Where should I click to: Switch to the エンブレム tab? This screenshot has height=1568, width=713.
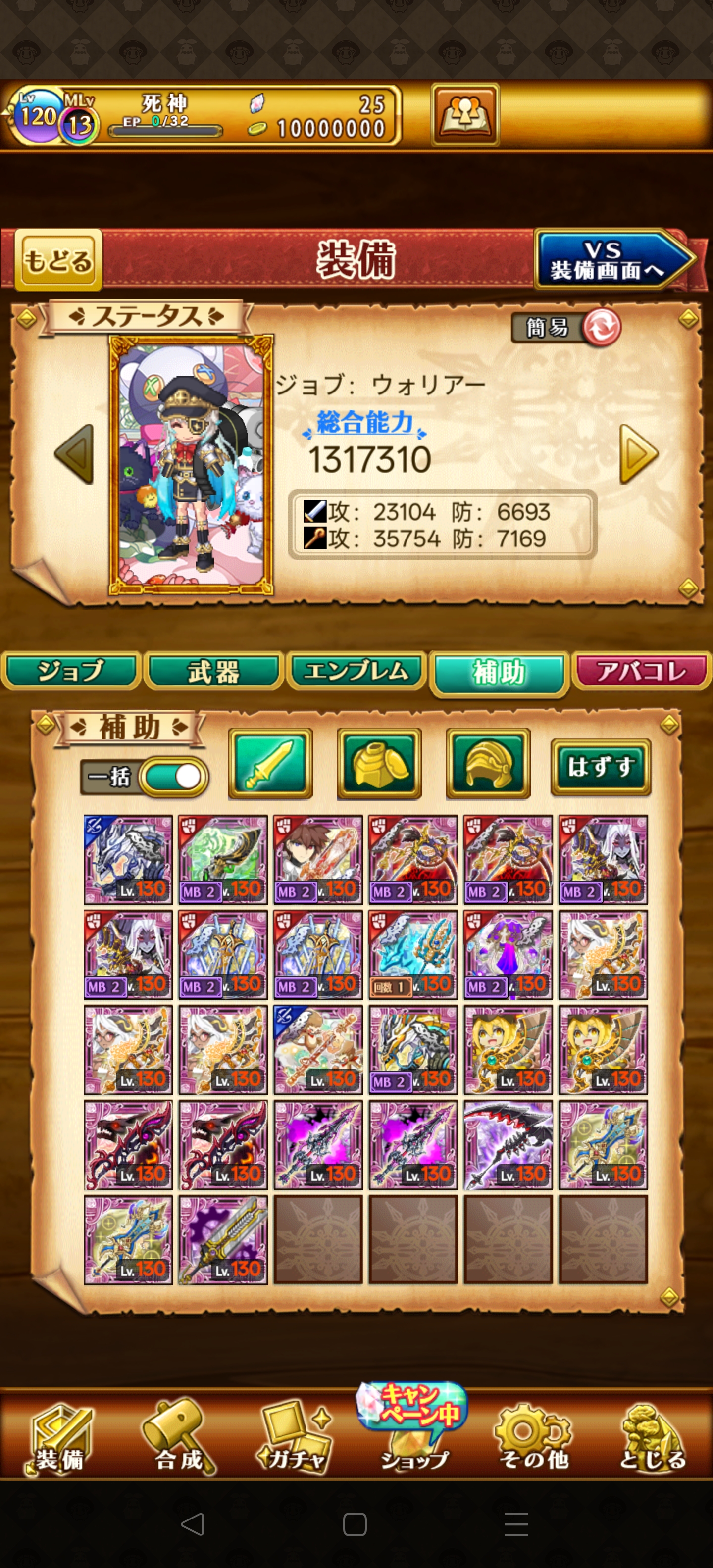coord(356,671)
